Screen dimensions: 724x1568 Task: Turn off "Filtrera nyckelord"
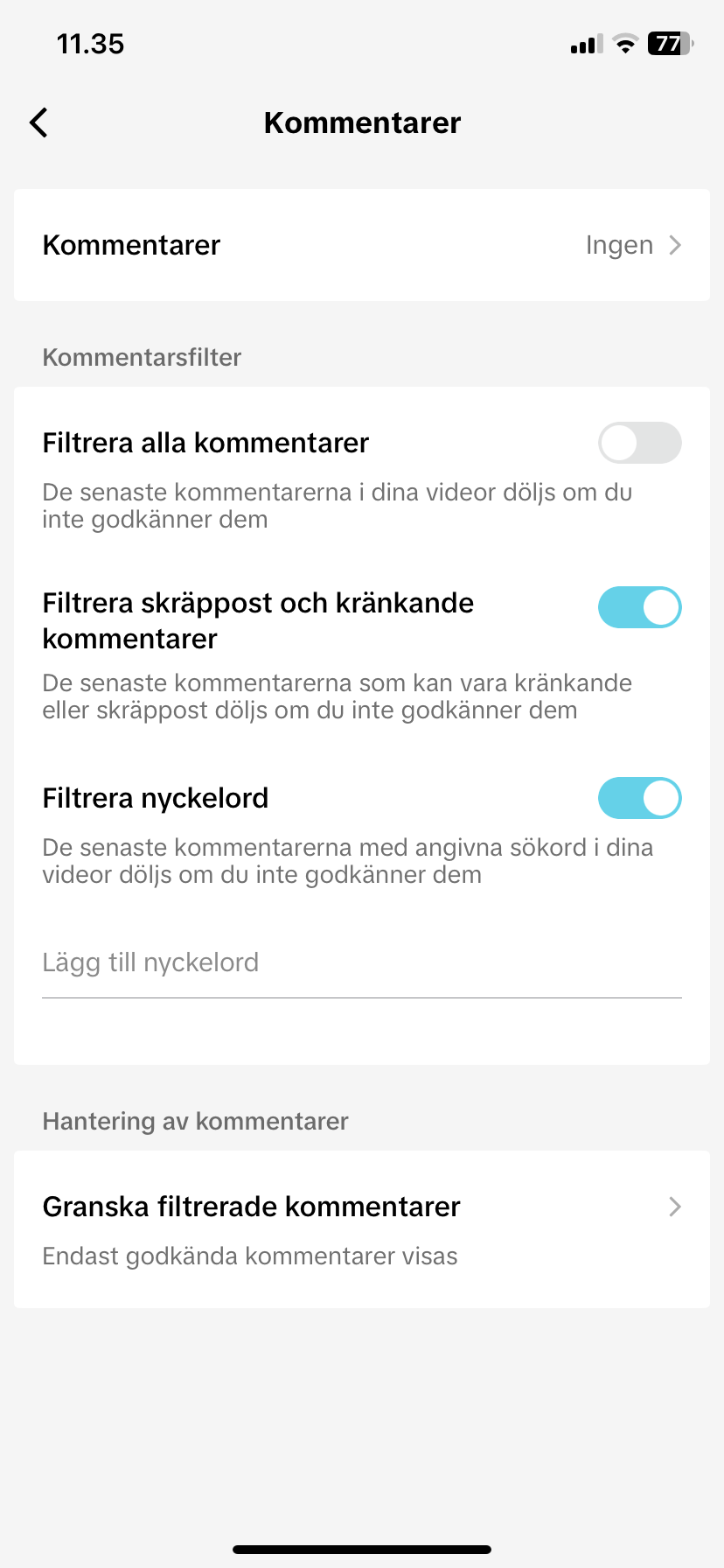point(639,797)
